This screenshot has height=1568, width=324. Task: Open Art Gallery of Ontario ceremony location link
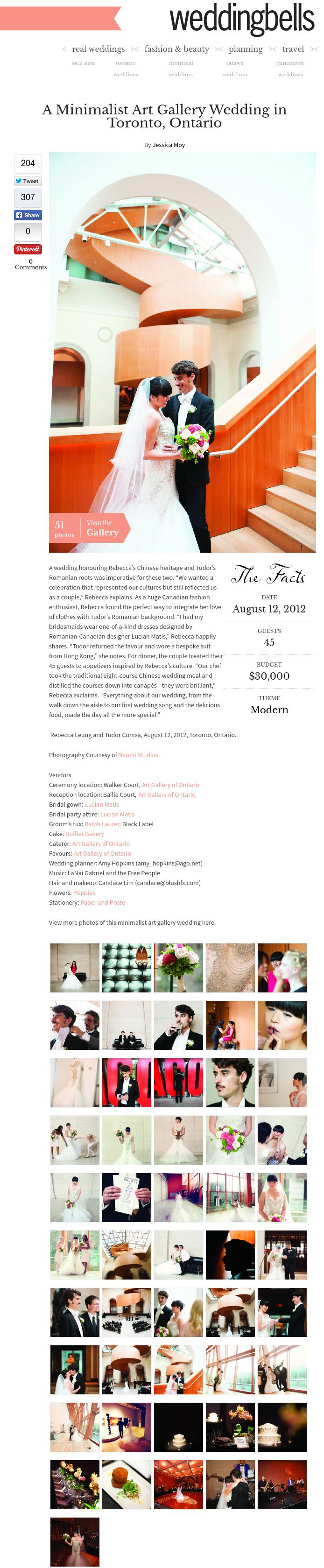(170, 785)
